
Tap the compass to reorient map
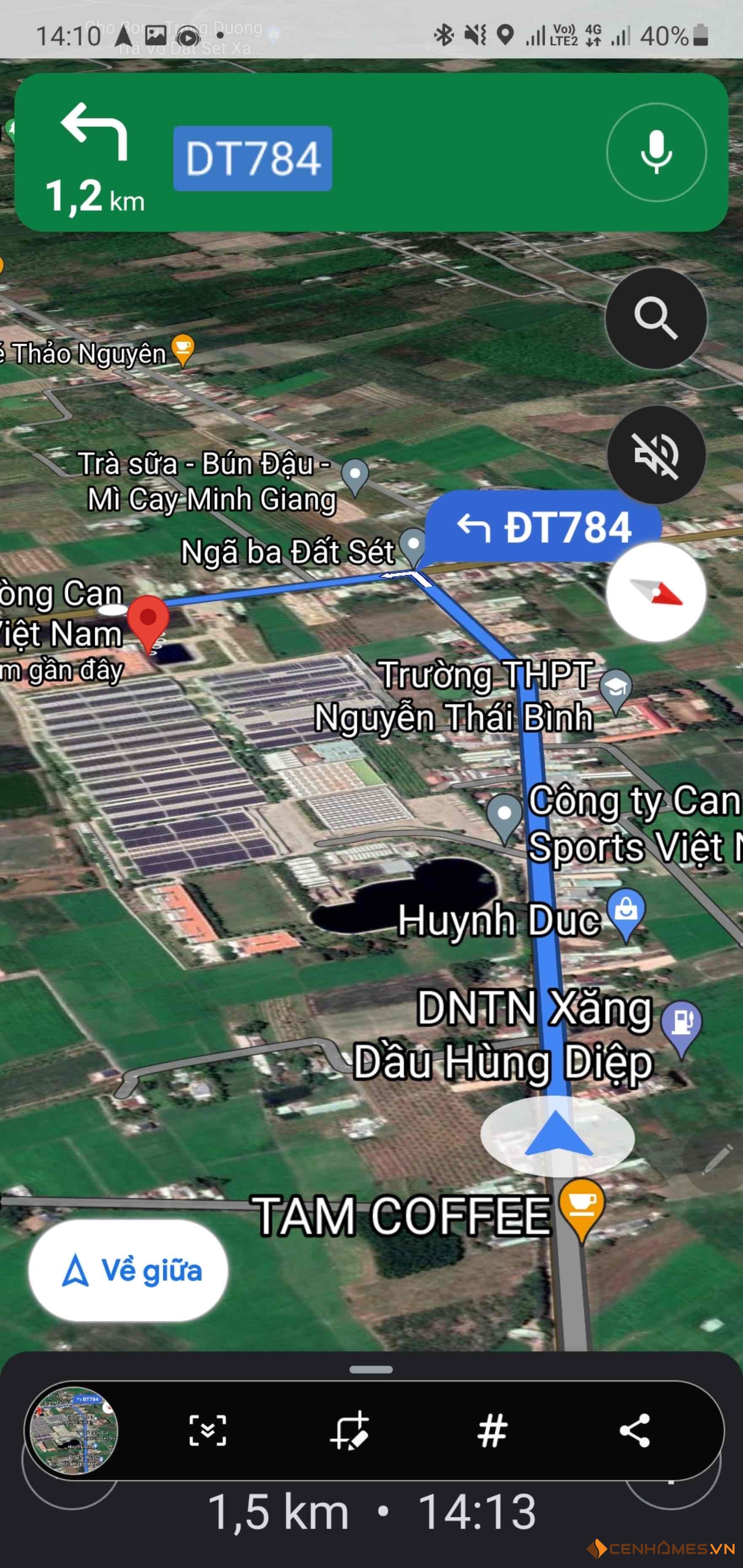pos(656,592)
